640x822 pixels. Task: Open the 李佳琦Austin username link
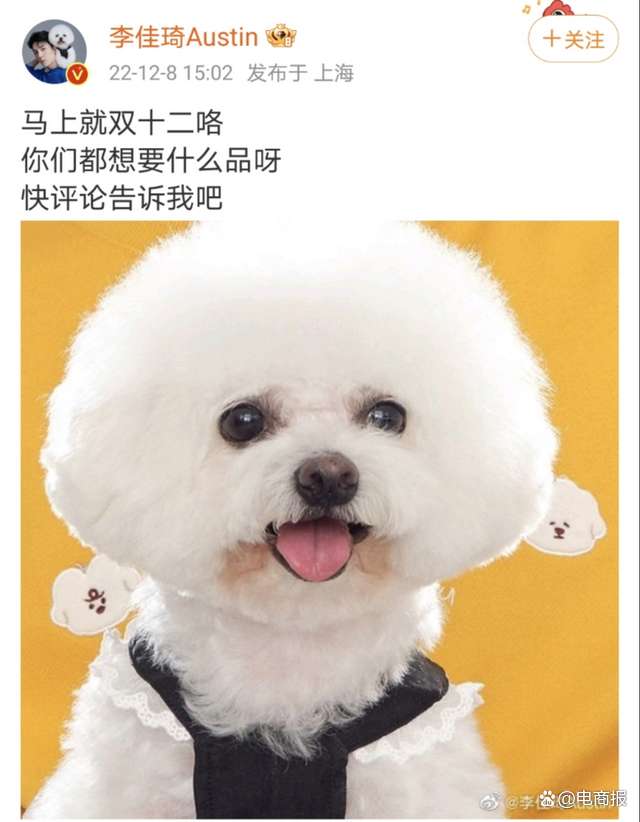183,38
